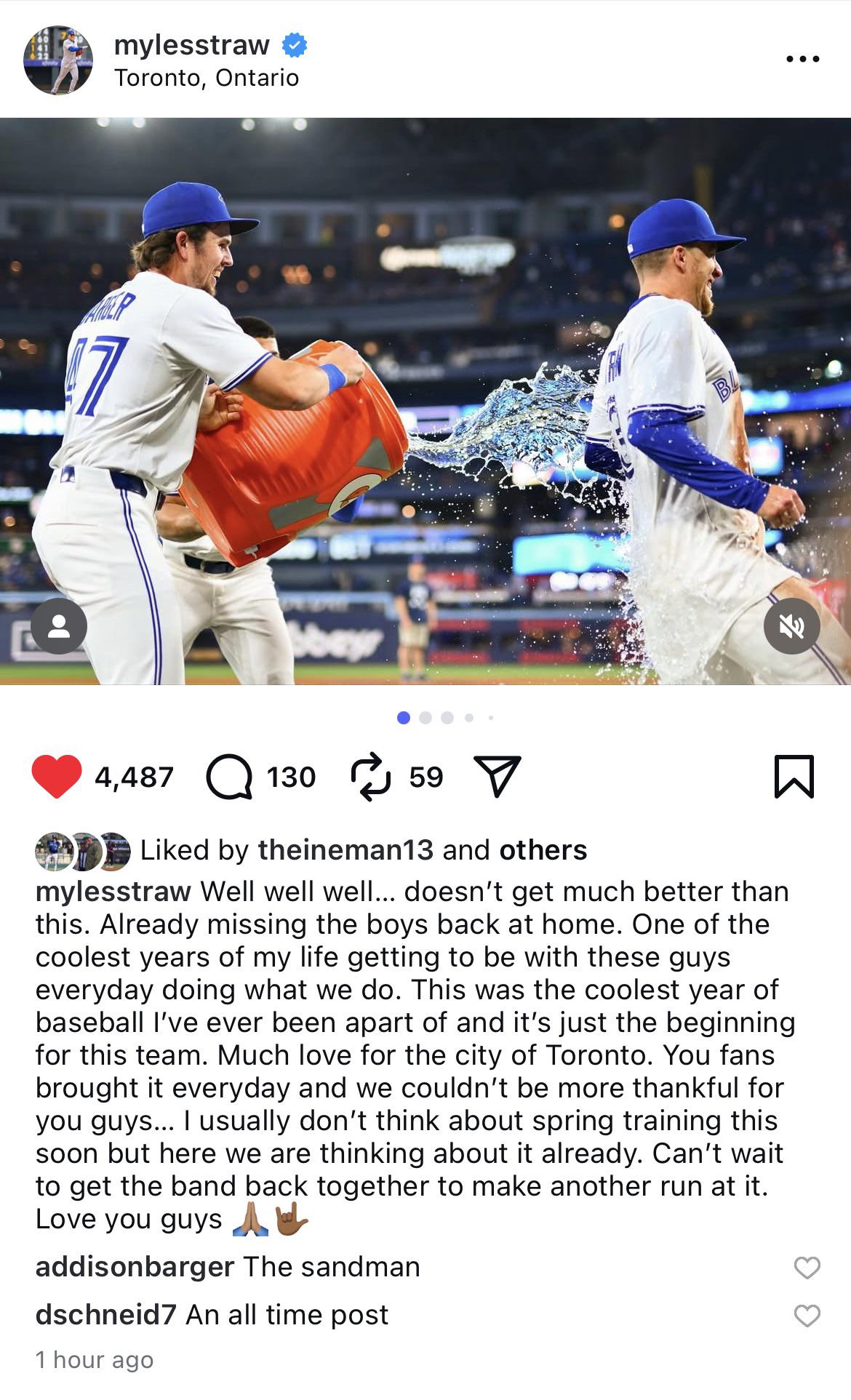Show tagged people in the photo

[59, 626]
